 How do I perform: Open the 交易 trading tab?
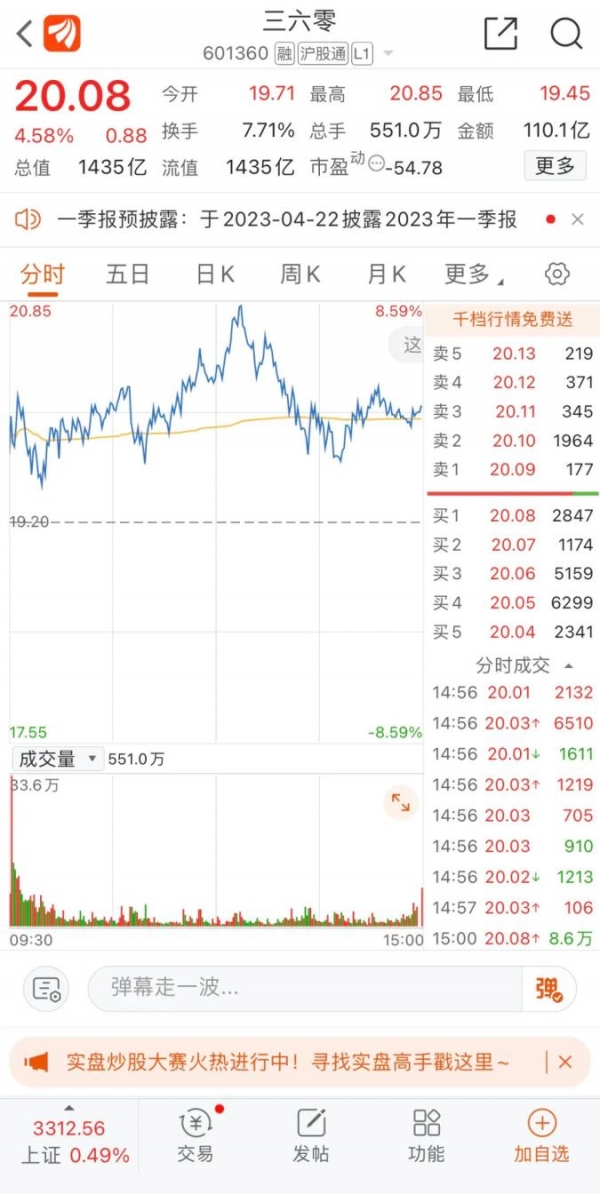click(x=196, y=1135)
